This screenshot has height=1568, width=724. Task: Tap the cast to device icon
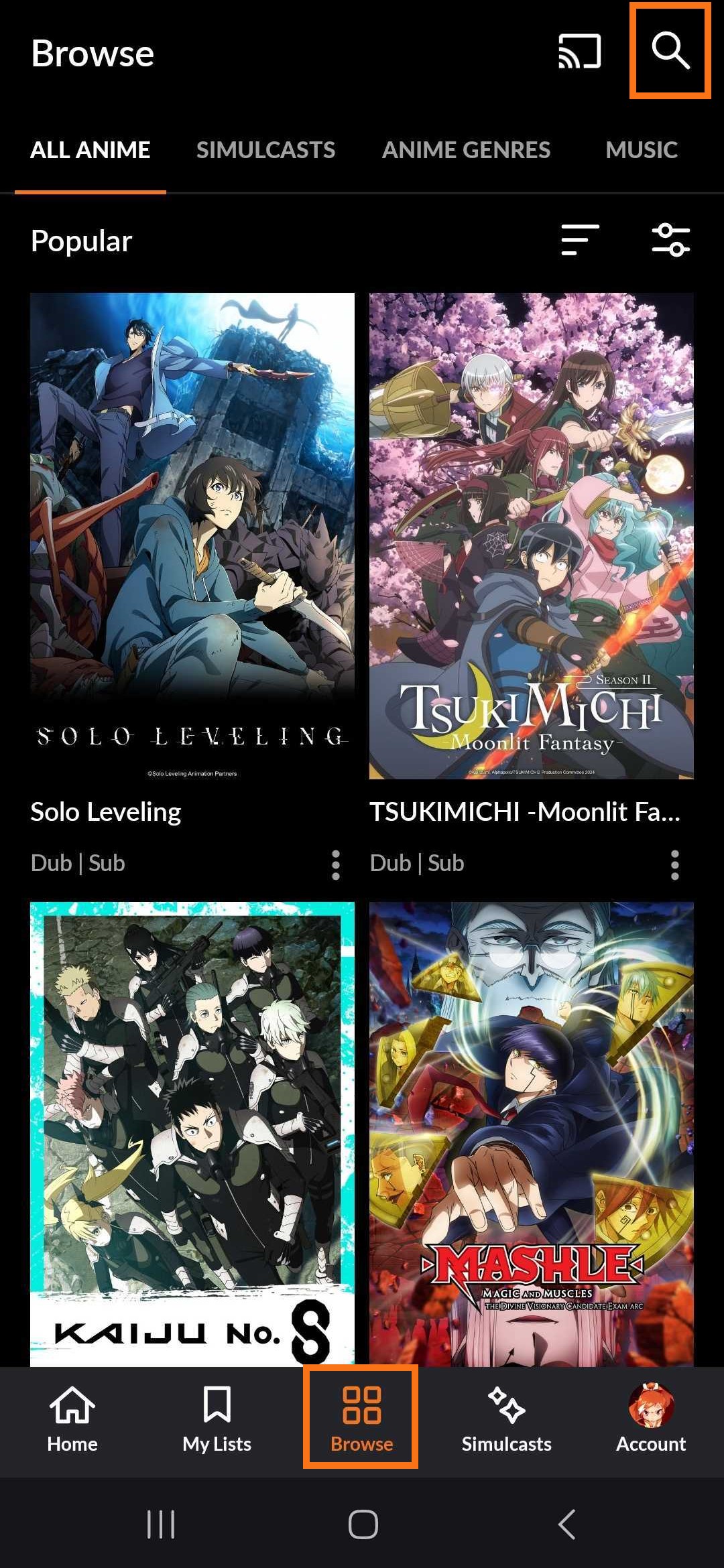pyautogui.click(x=579, y=52)
